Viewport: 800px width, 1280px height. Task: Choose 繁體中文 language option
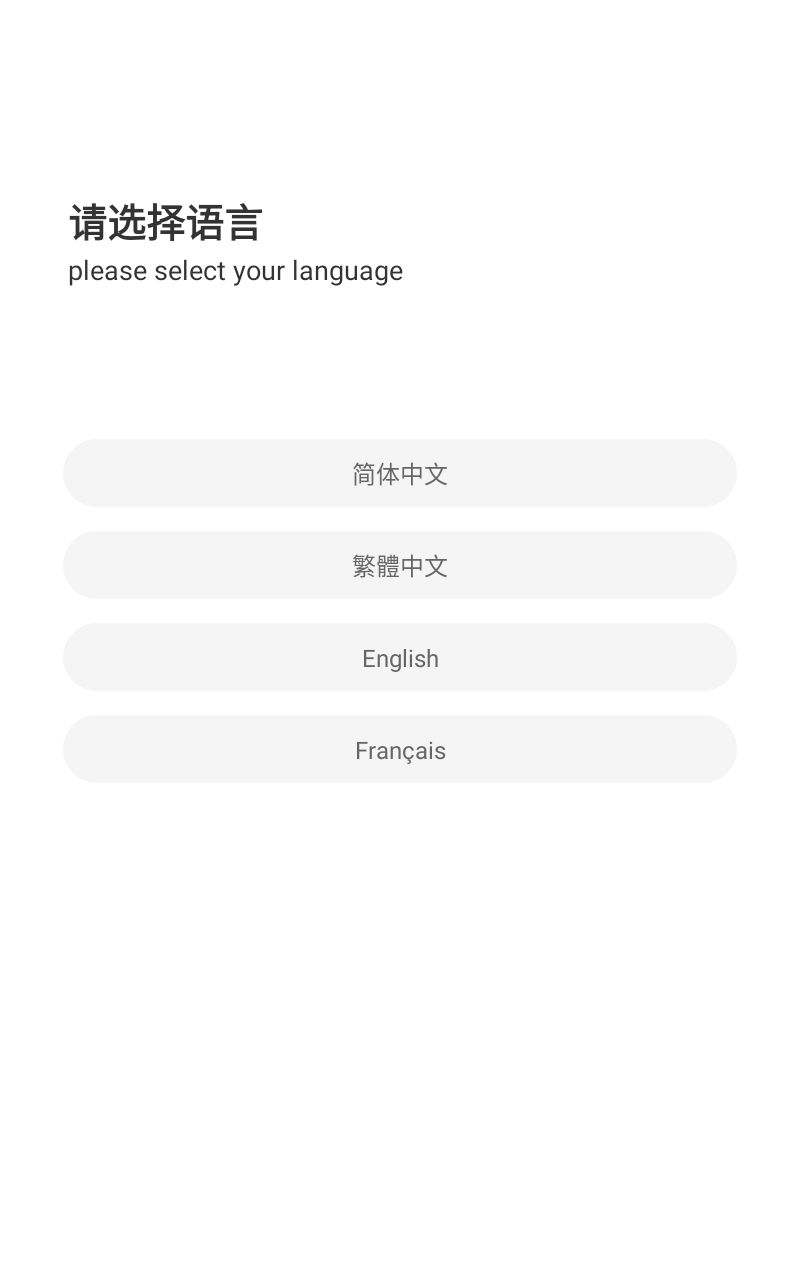click(x=400, y=565)
